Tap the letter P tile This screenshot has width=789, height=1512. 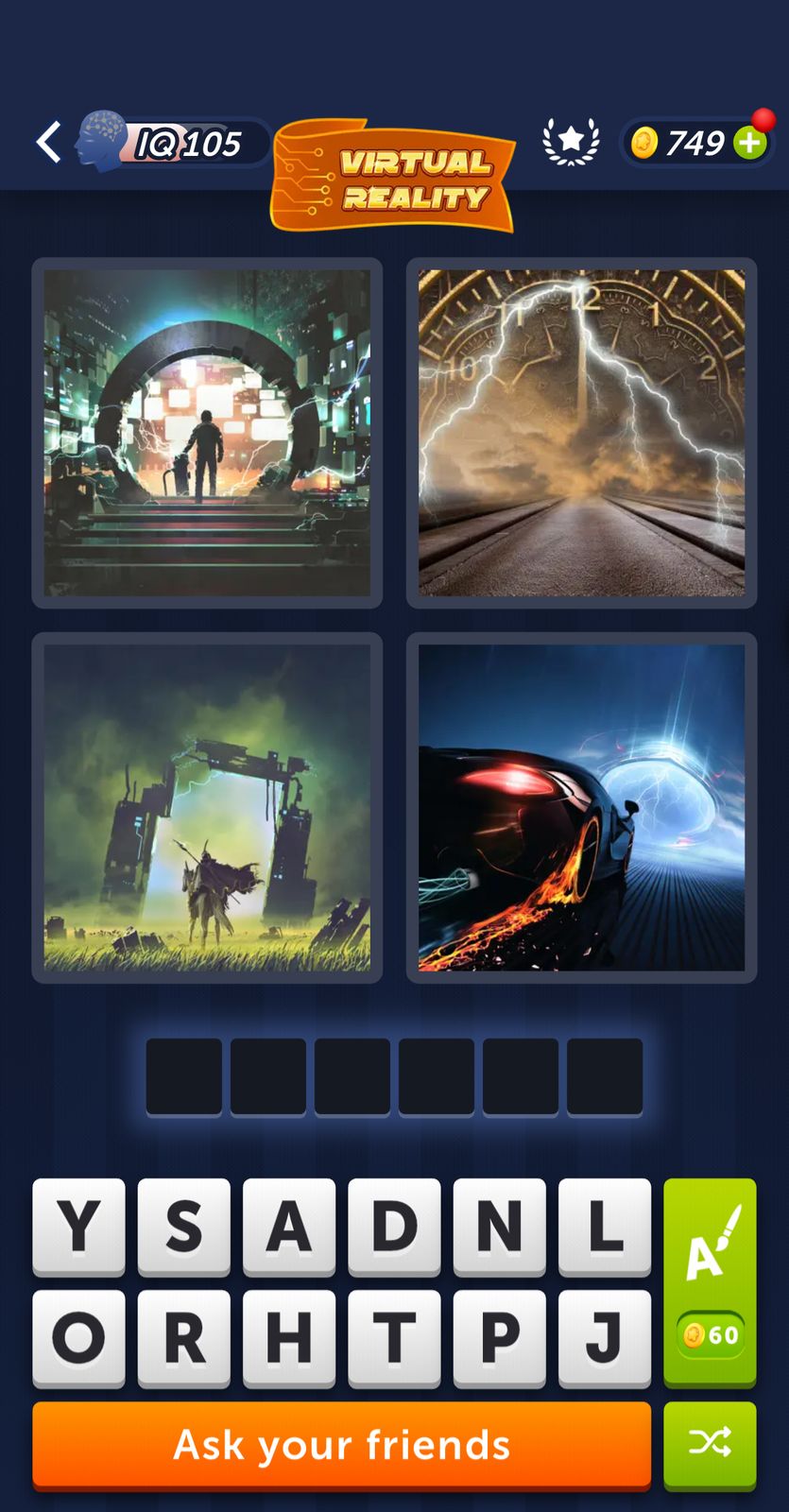point(499,1337)
